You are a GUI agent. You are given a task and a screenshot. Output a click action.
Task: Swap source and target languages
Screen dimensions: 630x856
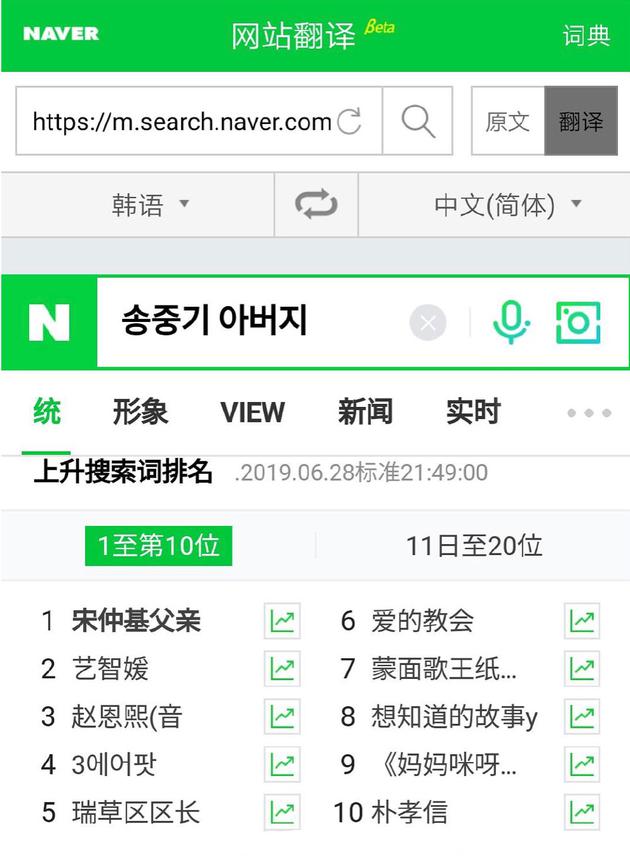[316, 205]
